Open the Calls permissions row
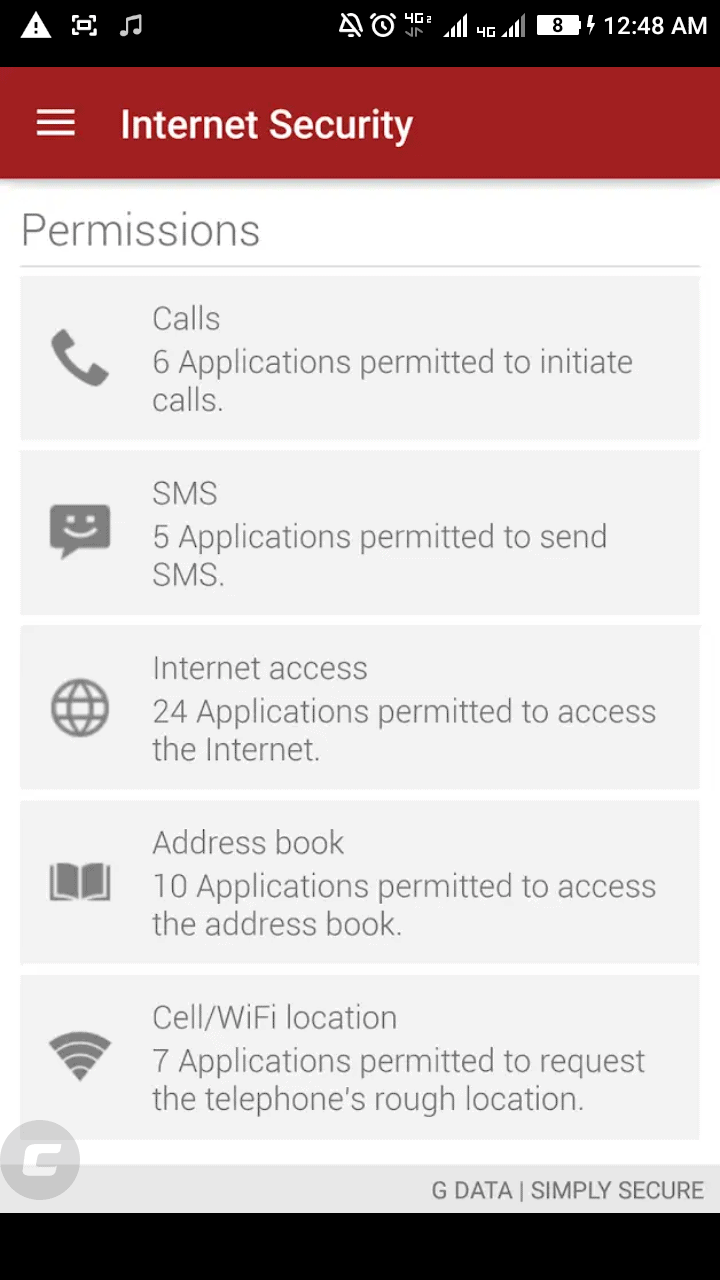Screen dimensions: 720x1280 (360, 358)
